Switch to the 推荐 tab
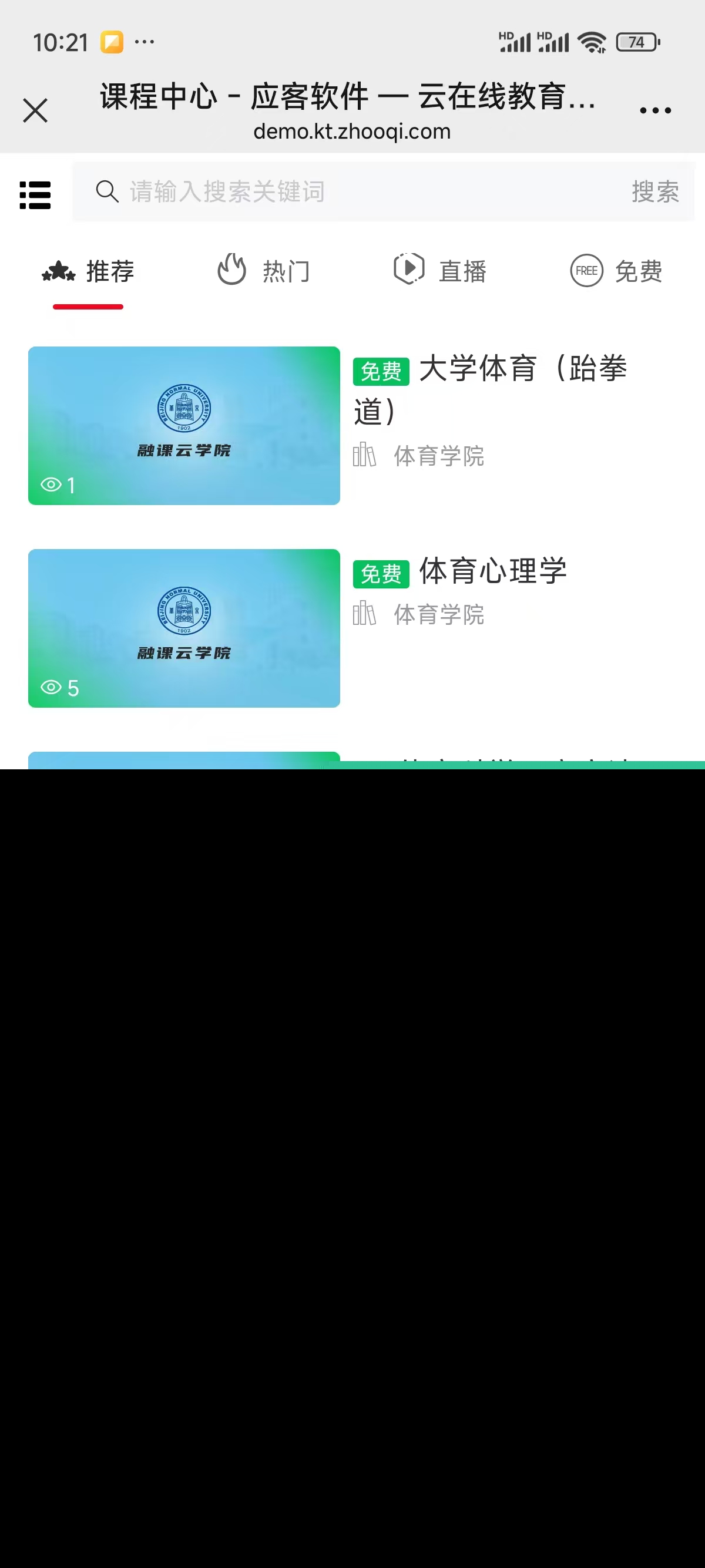This screenshot has width=705, height=1568. pos(89,271)
